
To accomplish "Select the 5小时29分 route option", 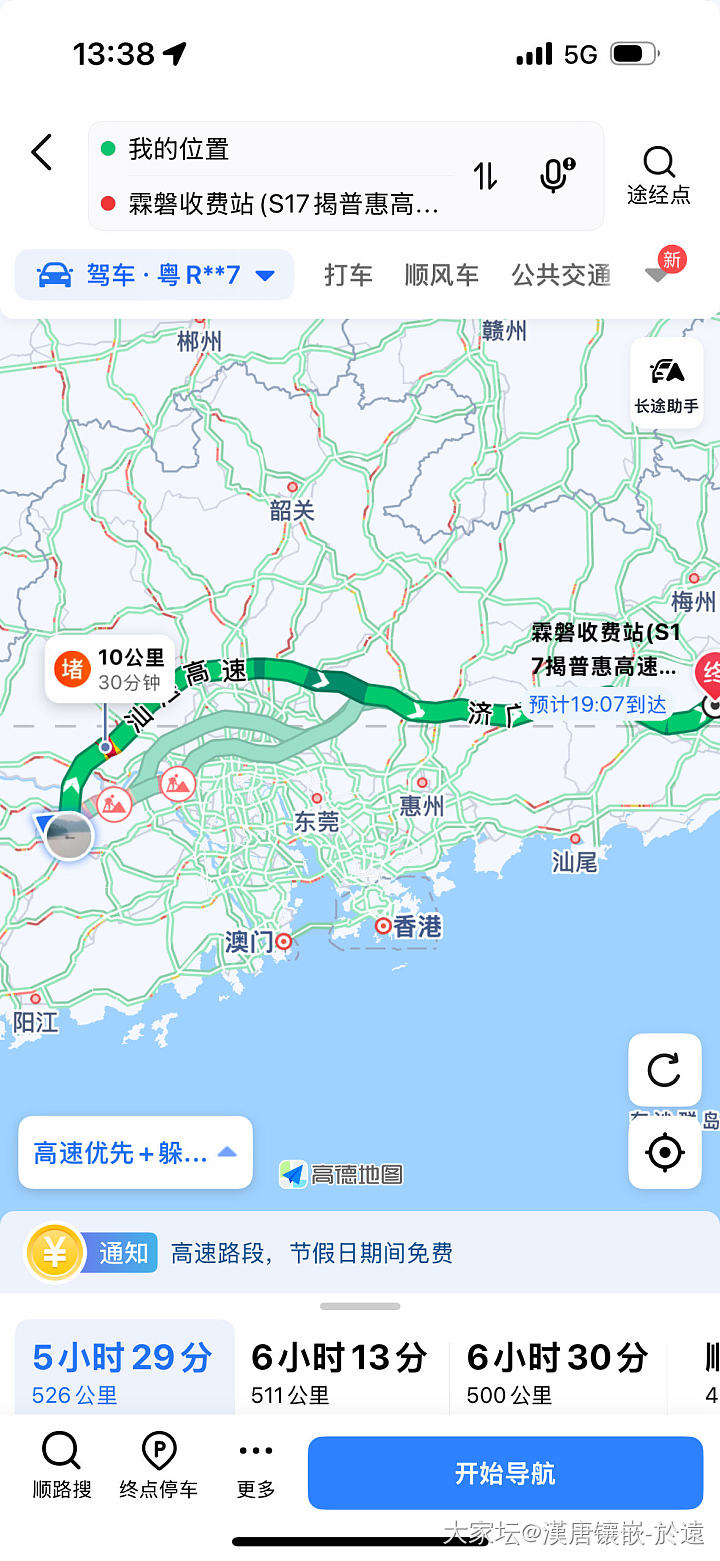I will tap(123, 1368).
